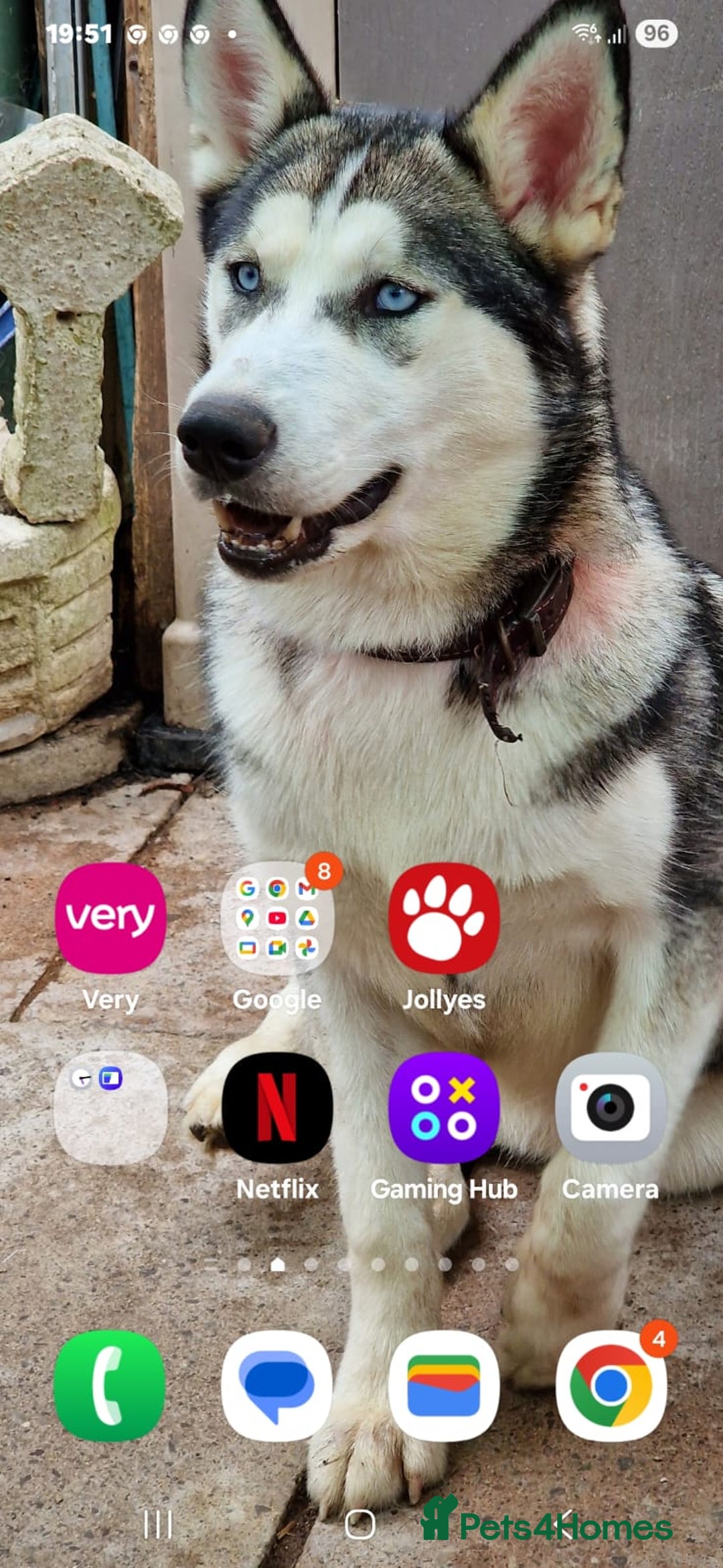Launch the Chrome browser
Image resolution: width=723 pixels, height=1568 pixels.
point(611,1386)
